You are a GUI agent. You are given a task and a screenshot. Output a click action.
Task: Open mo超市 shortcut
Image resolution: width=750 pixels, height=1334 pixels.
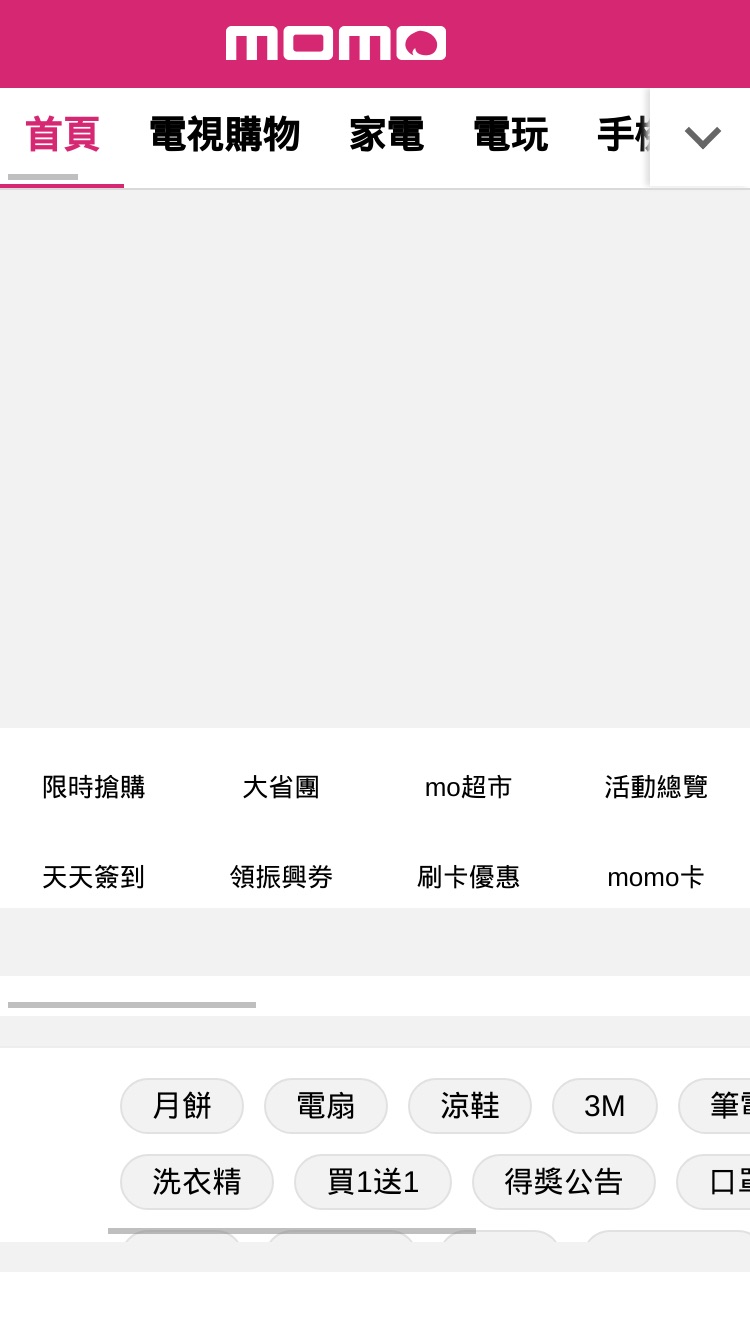[468, 787]
